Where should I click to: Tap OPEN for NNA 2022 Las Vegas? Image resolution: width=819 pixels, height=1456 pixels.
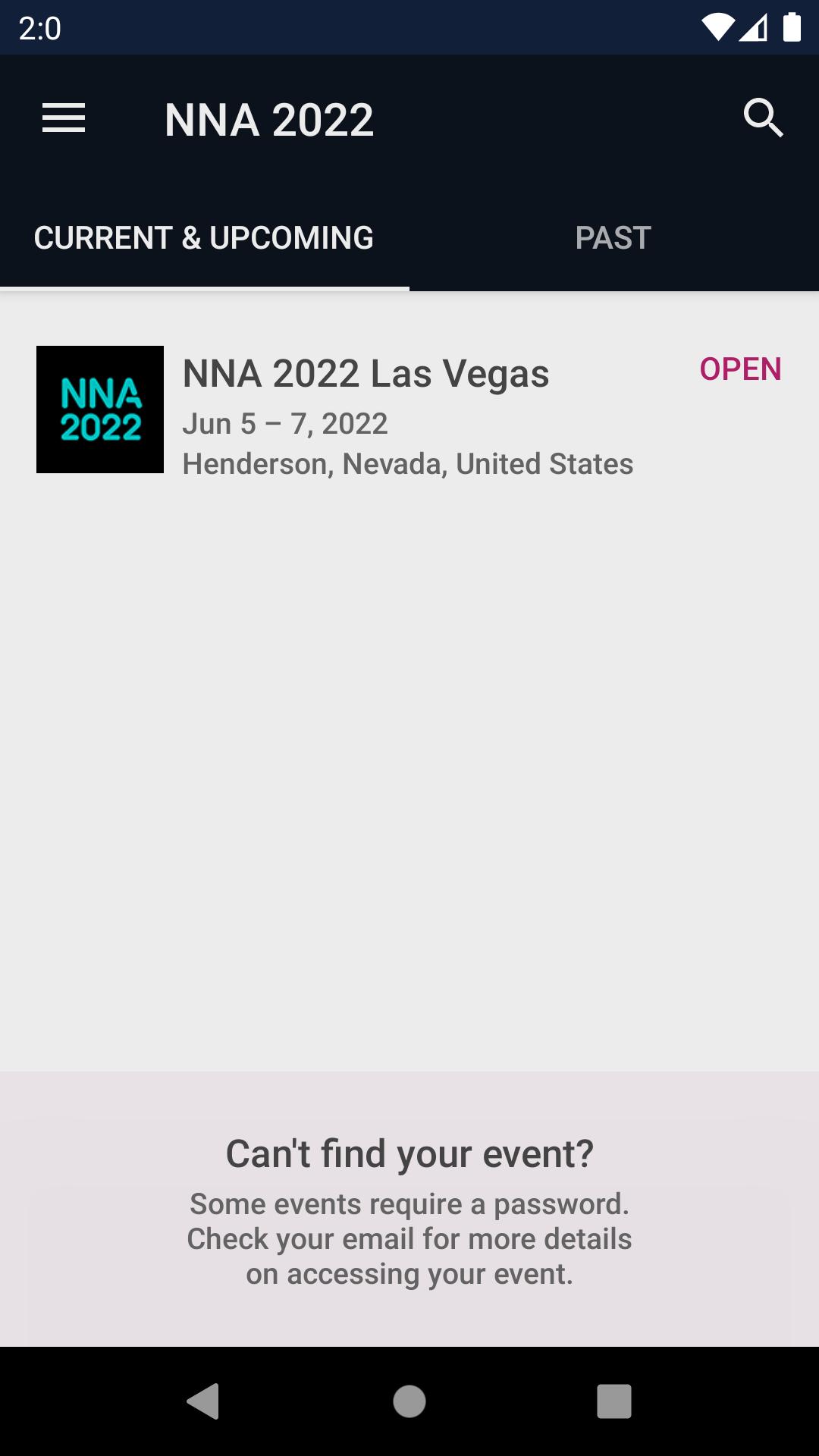pos(740,369)
